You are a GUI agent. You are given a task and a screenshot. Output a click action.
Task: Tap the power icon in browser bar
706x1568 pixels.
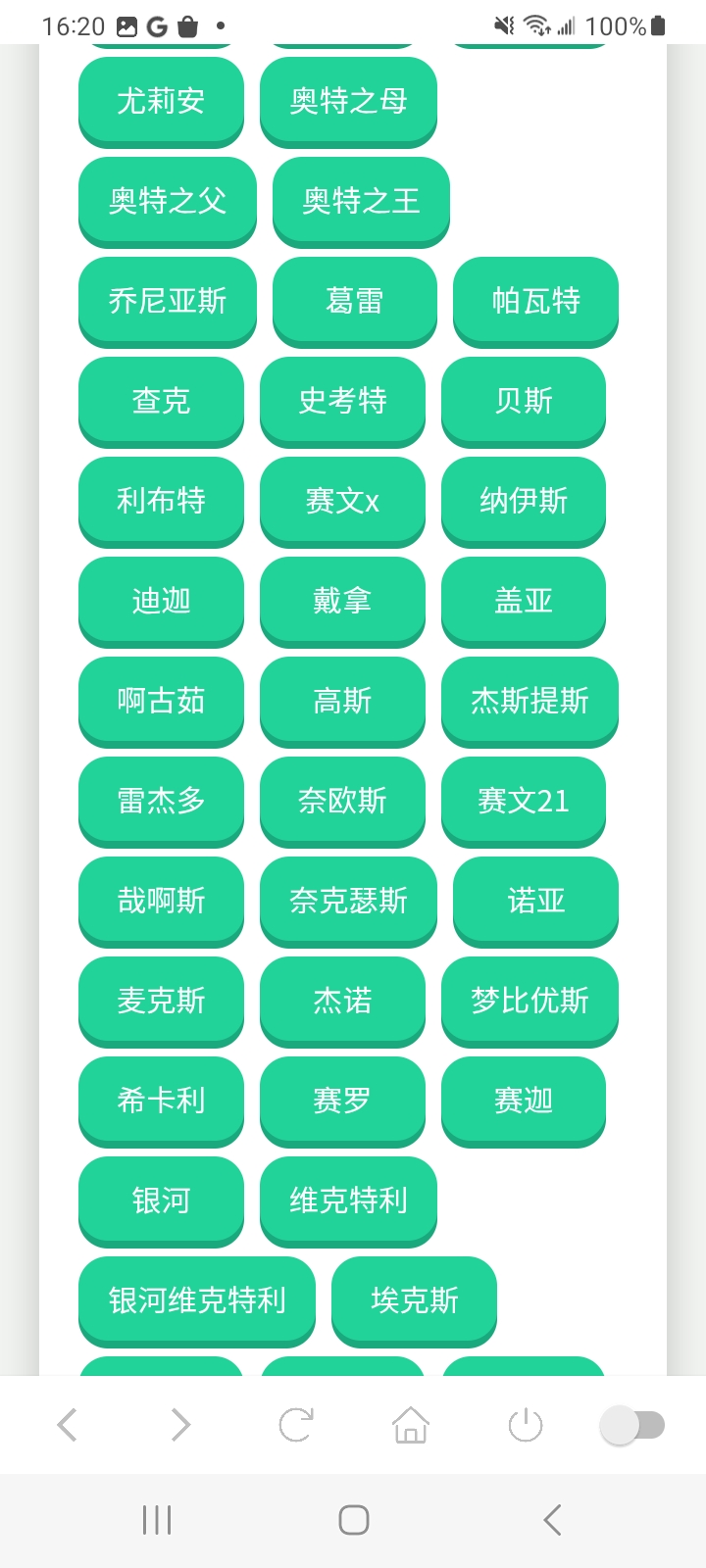[524, 1425]
